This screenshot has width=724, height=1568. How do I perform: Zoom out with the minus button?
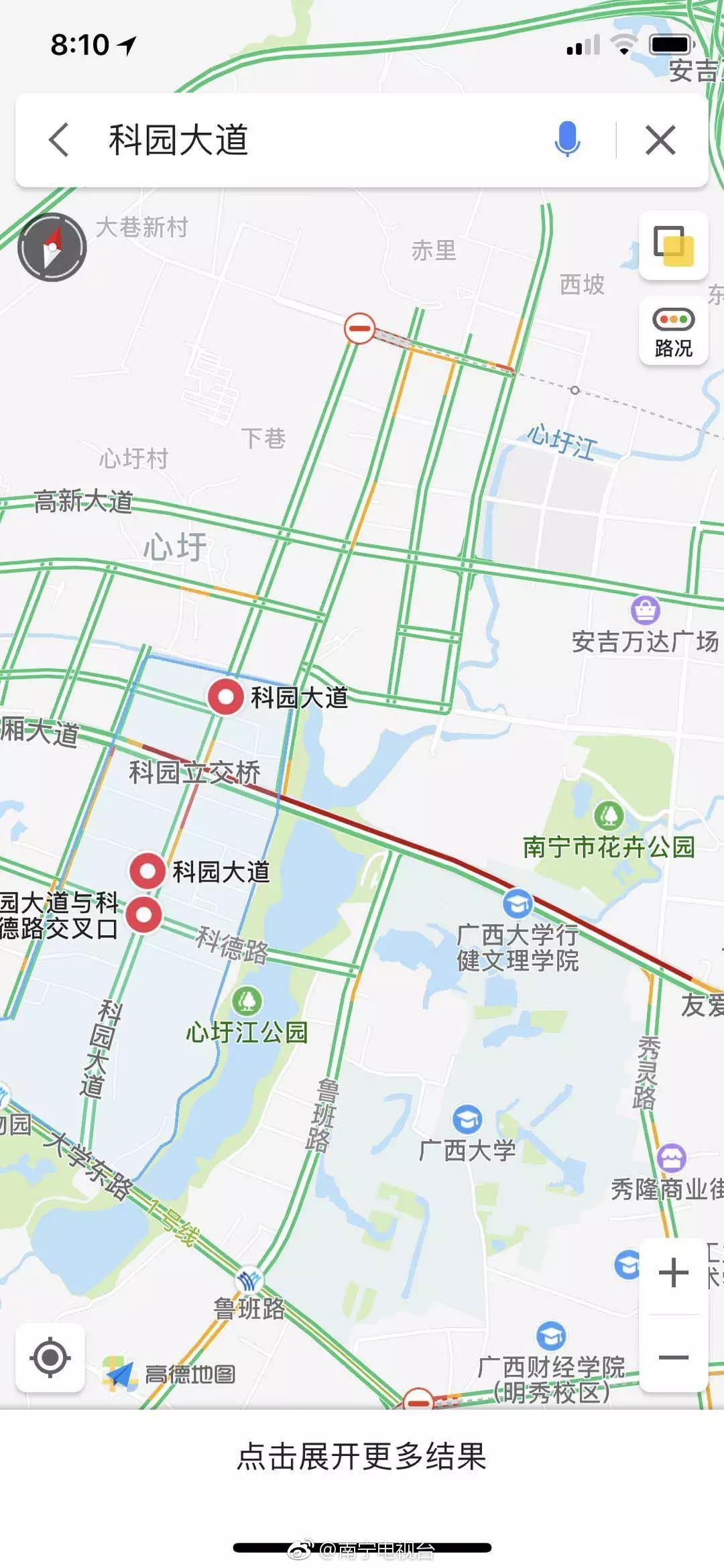coord(673,1358)
